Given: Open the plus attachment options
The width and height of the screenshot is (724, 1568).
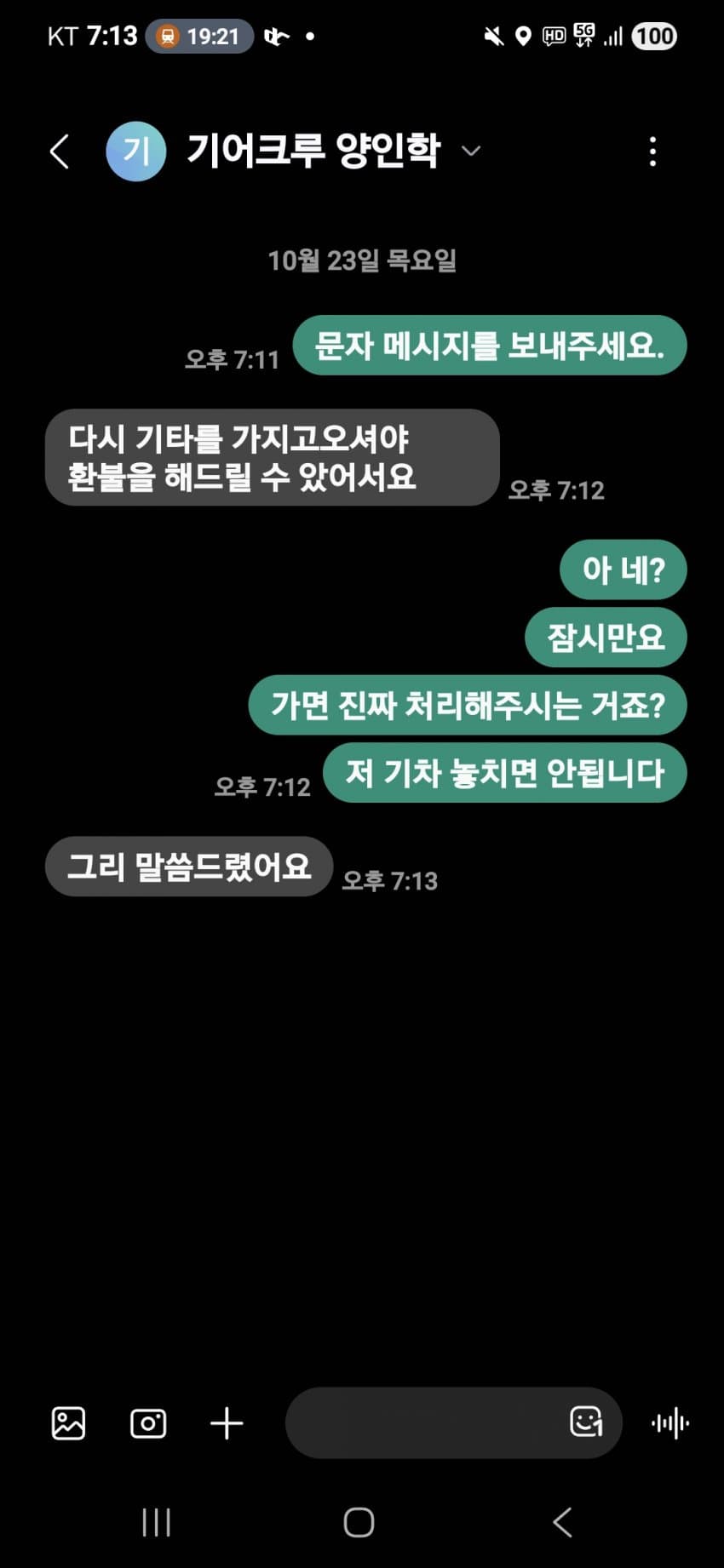Looking at the screenshot, I should click(227, 1423).
